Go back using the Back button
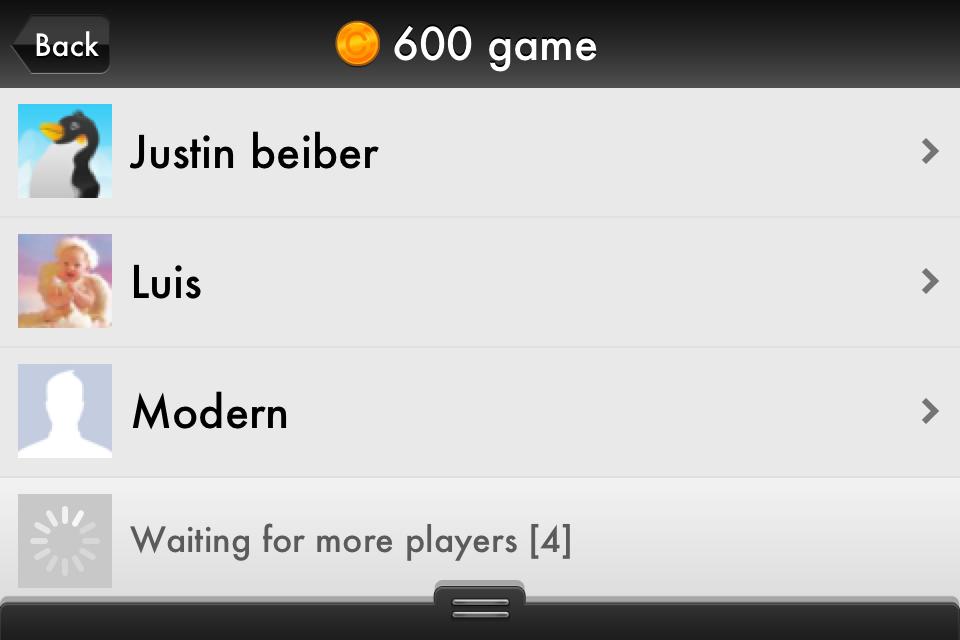 [62, 45]
